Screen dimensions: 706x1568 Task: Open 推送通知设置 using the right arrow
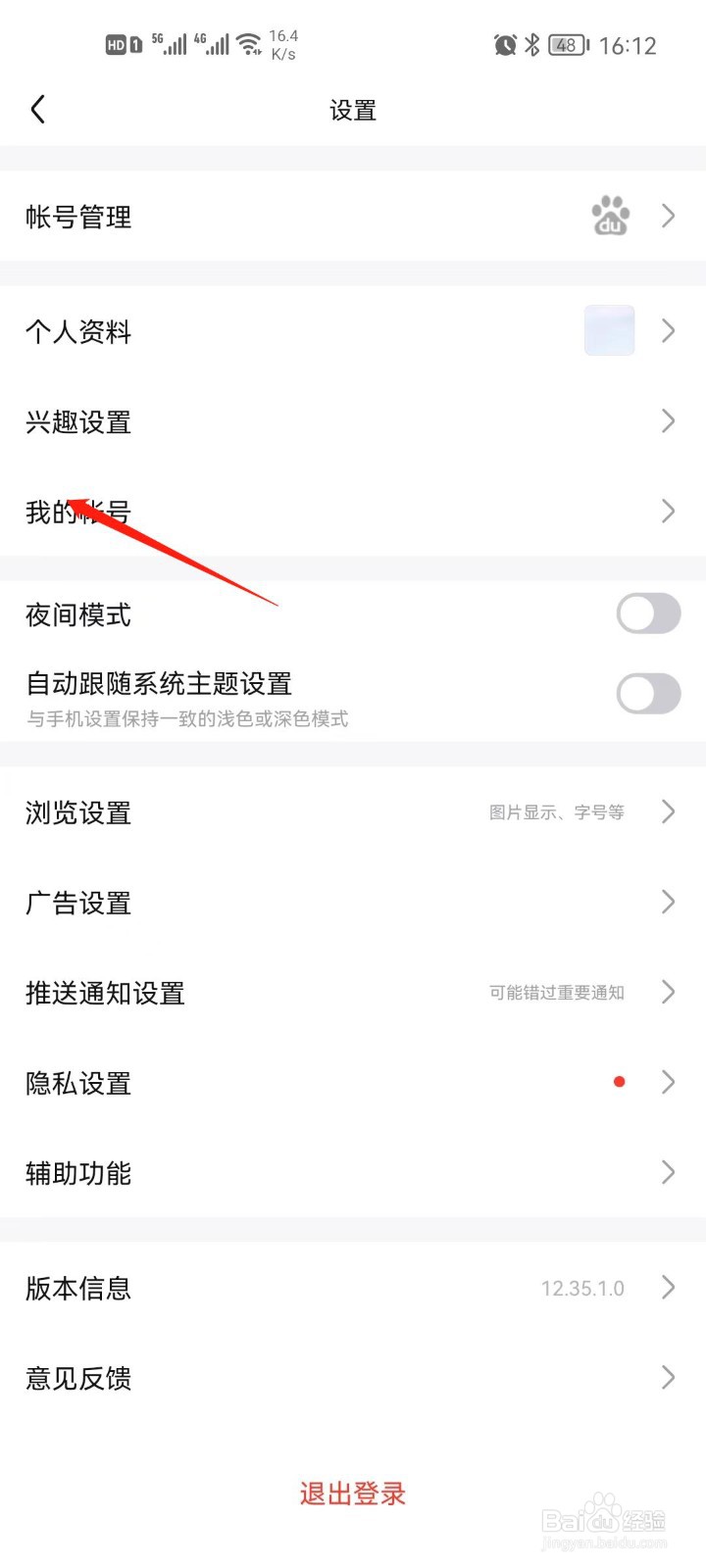[x=669, y=992]
